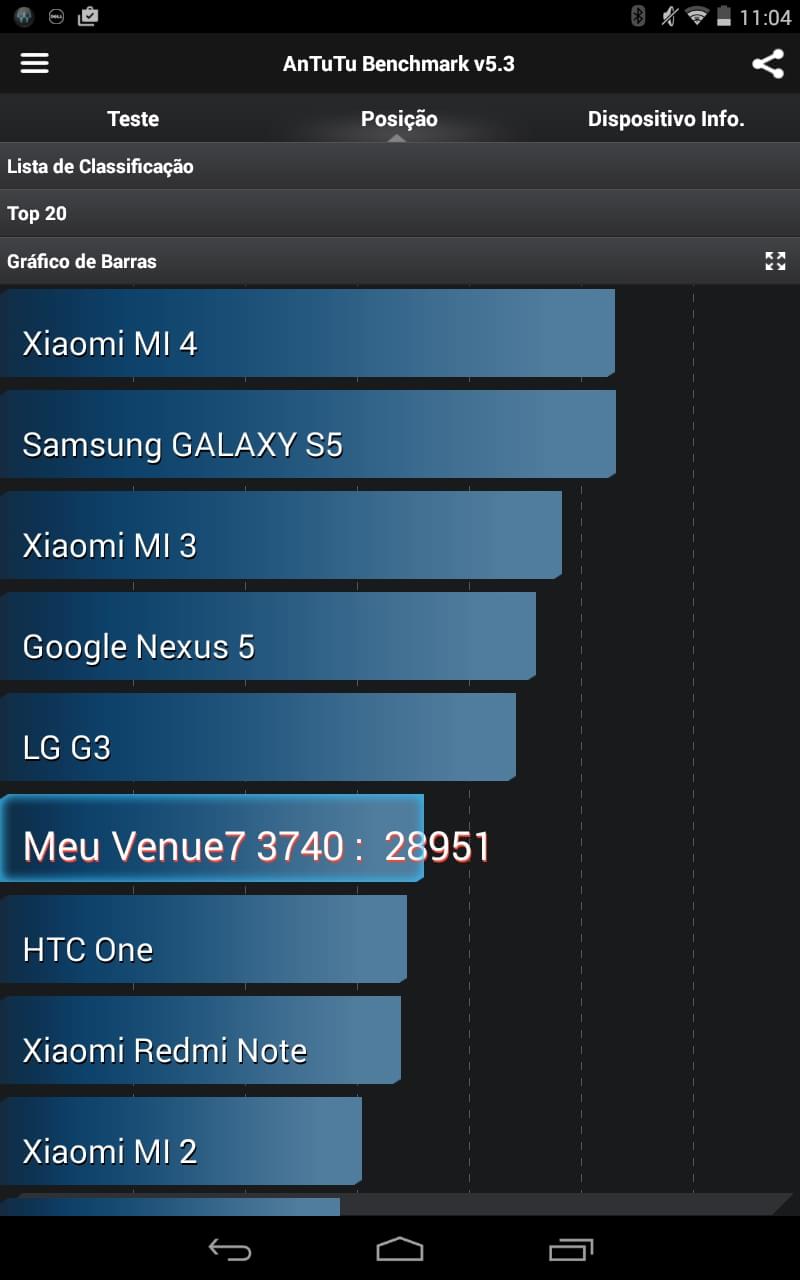The height and width of the screenshot is (1280, 800).
Task: Expand the bar chart to fullscreen
Action: pos(775,261)
